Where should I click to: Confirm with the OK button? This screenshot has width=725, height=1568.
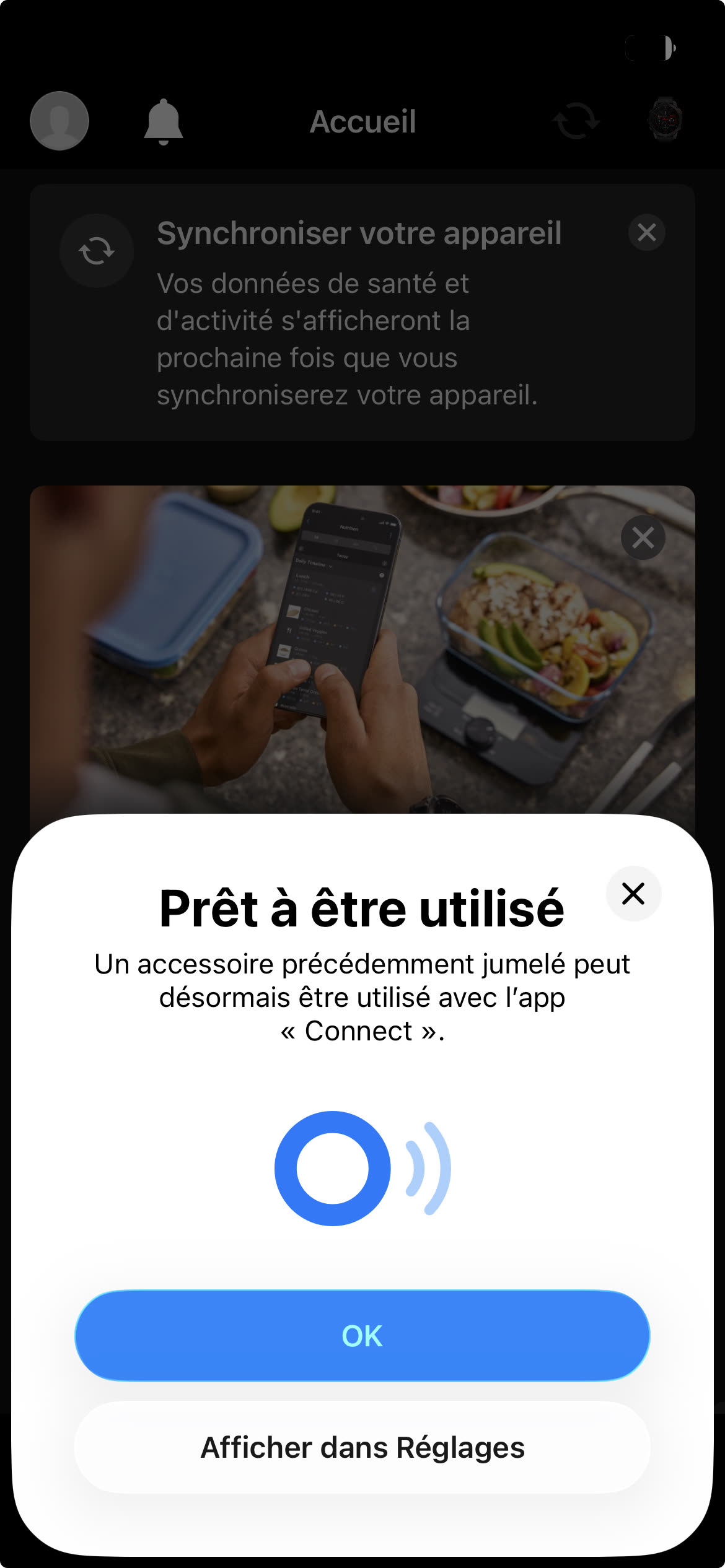point(362,1336)
